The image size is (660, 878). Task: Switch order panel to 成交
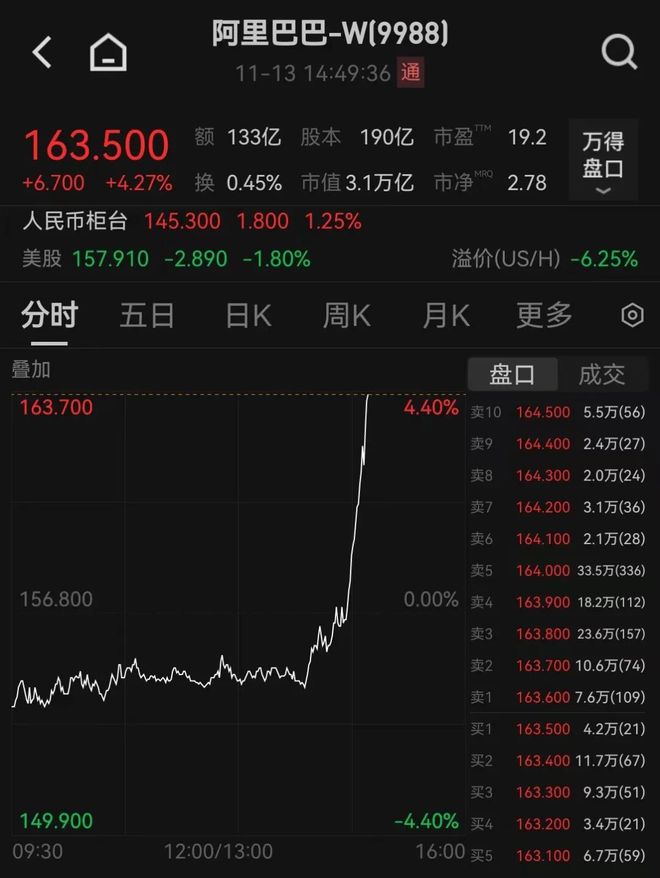602,375
